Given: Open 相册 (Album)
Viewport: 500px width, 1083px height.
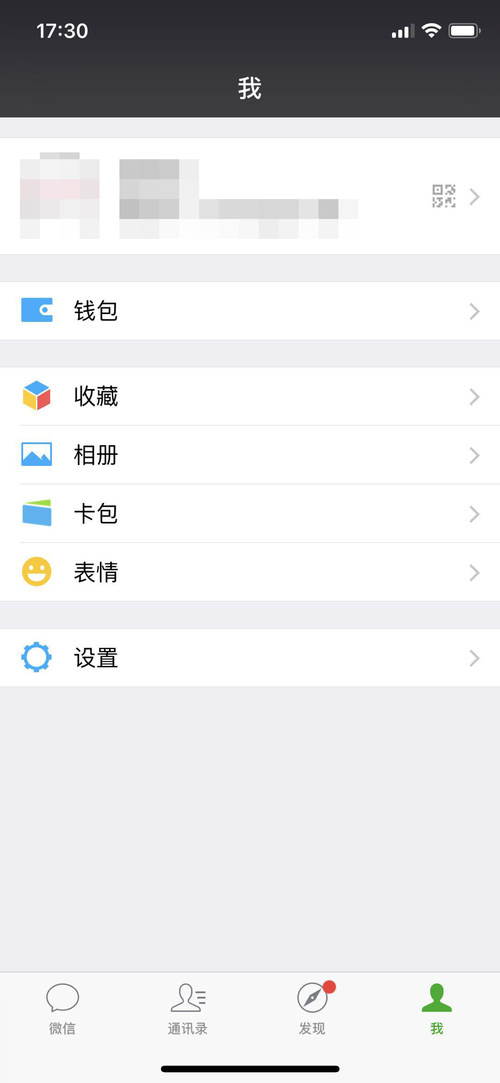Looking at the screenshot, I should click(250, 455).
